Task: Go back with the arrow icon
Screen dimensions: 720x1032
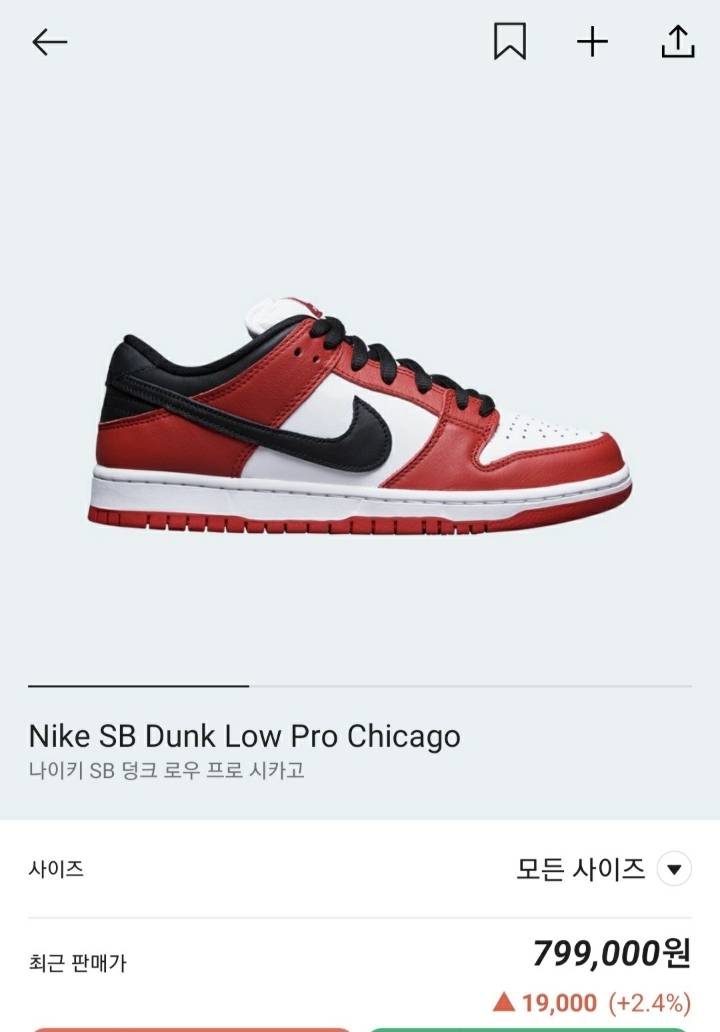Action: 49,42
